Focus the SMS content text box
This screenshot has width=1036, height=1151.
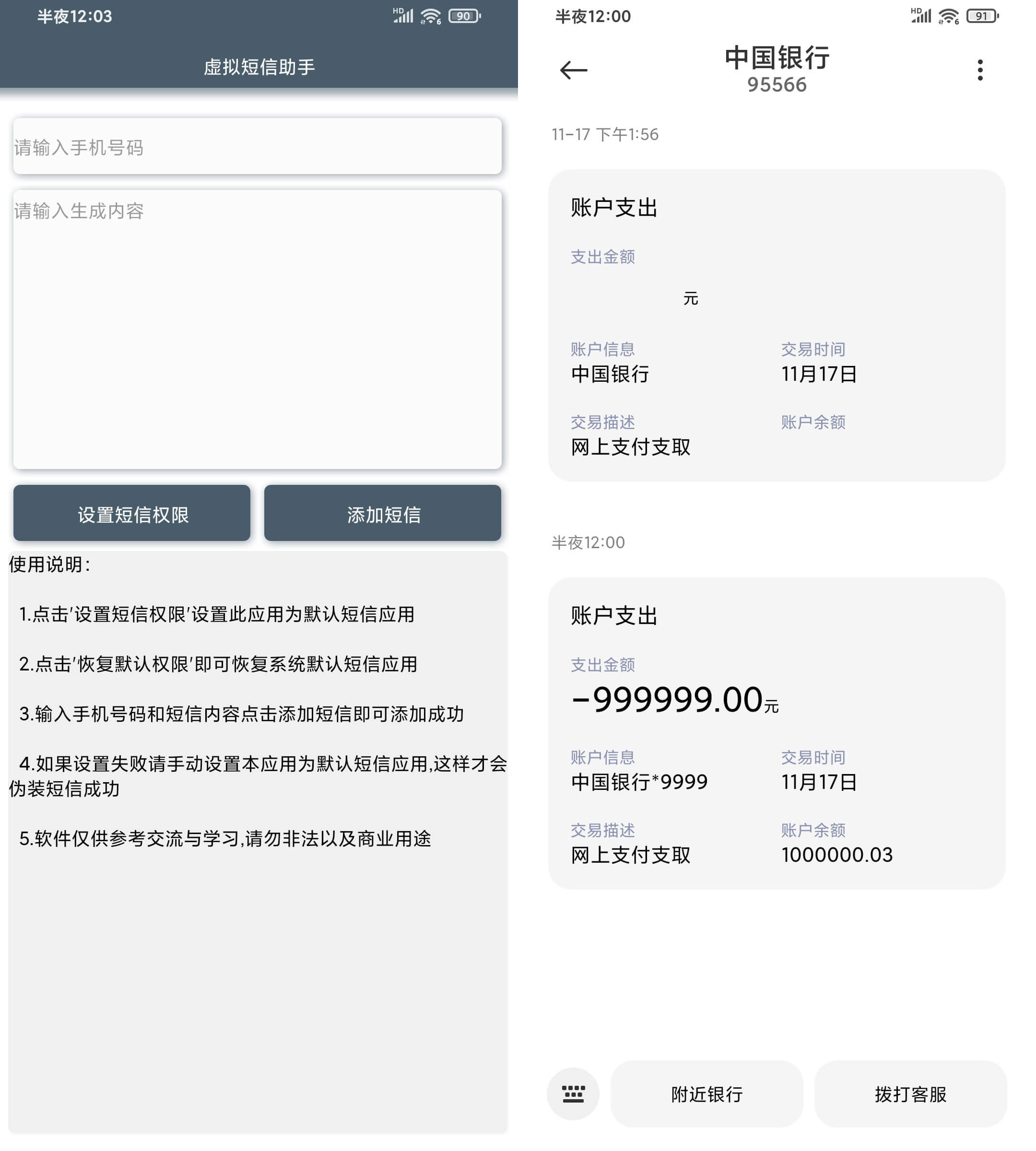[257, 329]
